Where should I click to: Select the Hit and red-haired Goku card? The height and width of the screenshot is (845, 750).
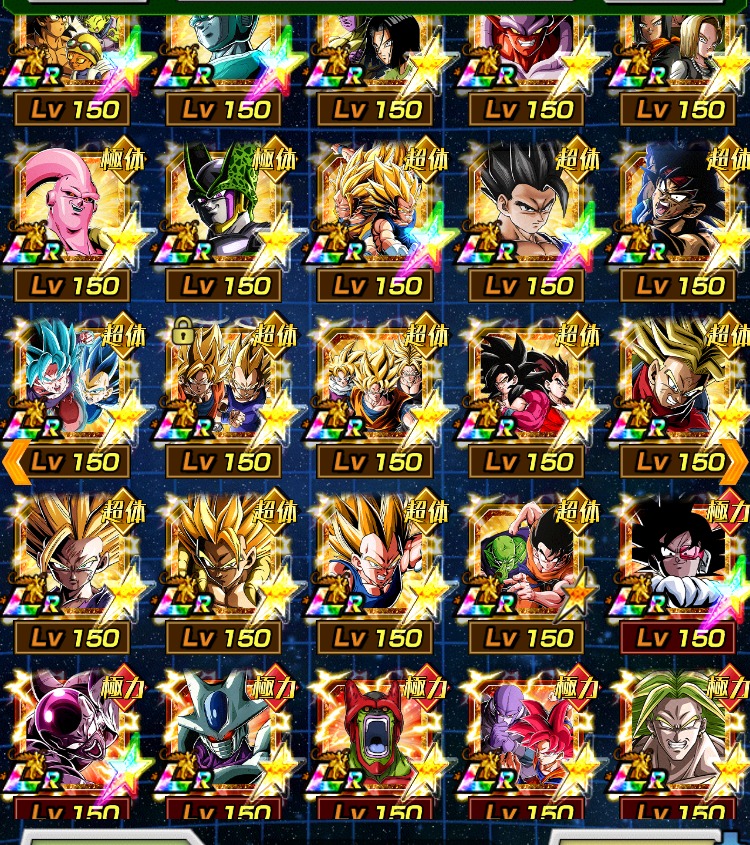[526, 732]
